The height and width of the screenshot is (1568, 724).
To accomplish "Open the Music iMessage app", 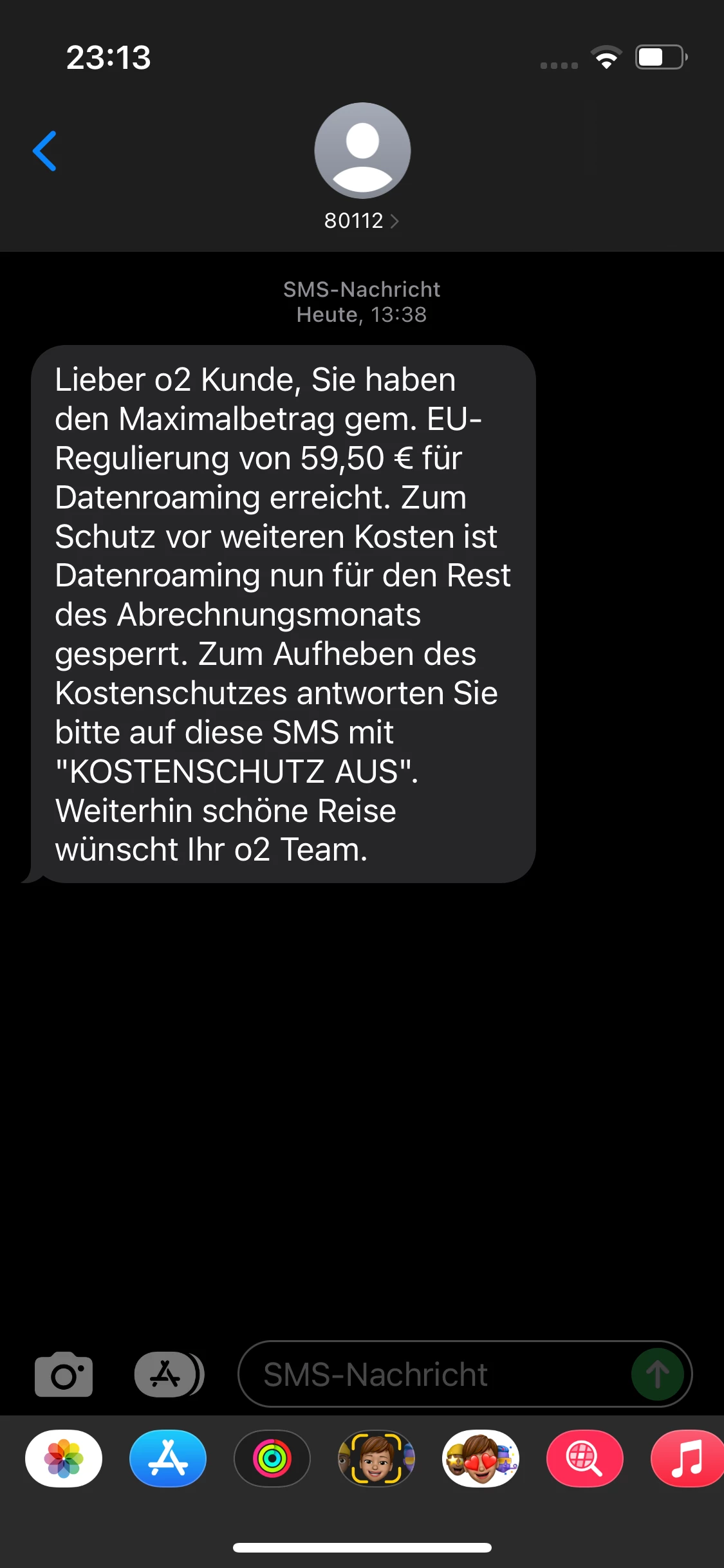I will [687, 1459].
